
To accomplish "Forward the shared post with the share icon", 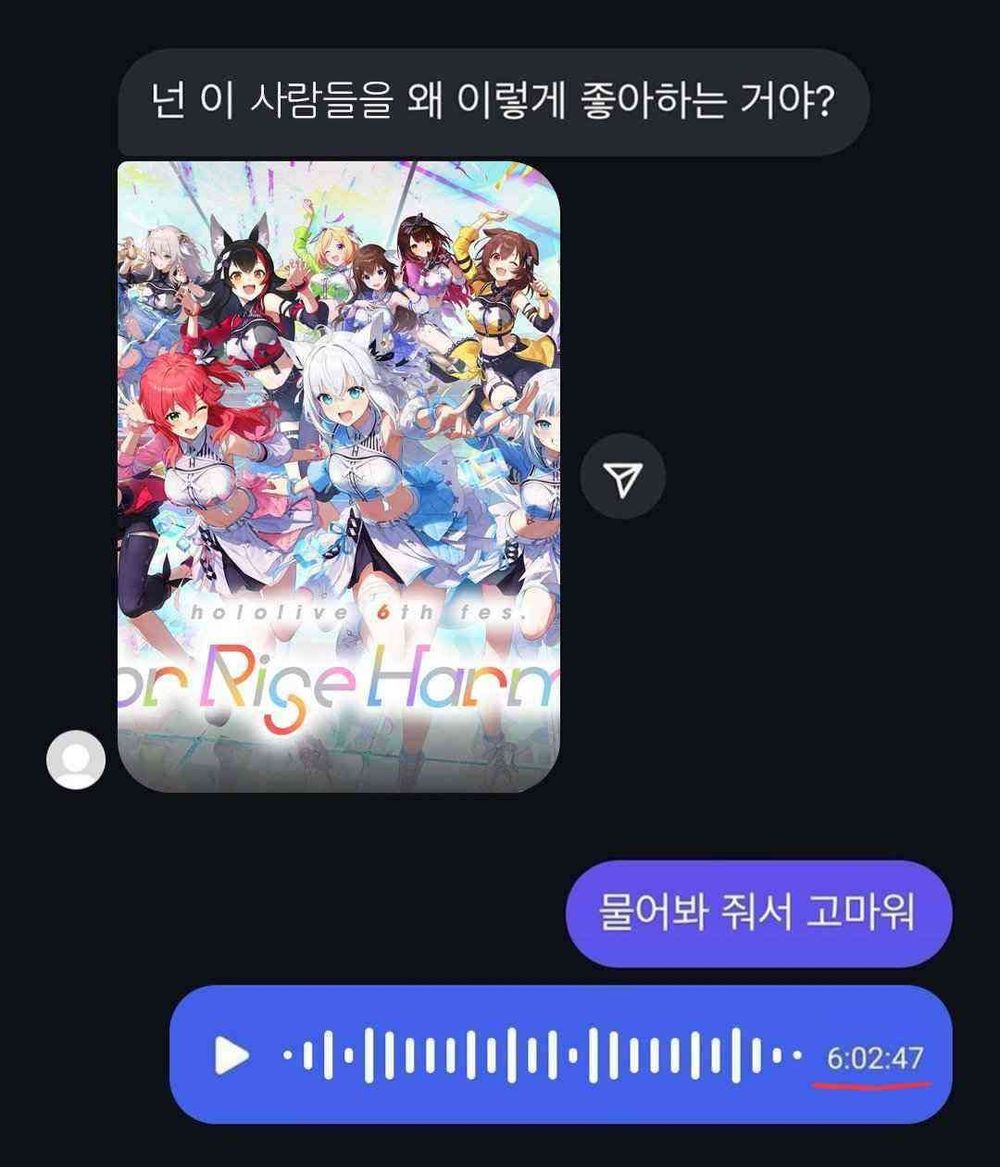I will (x=623, y=476).
